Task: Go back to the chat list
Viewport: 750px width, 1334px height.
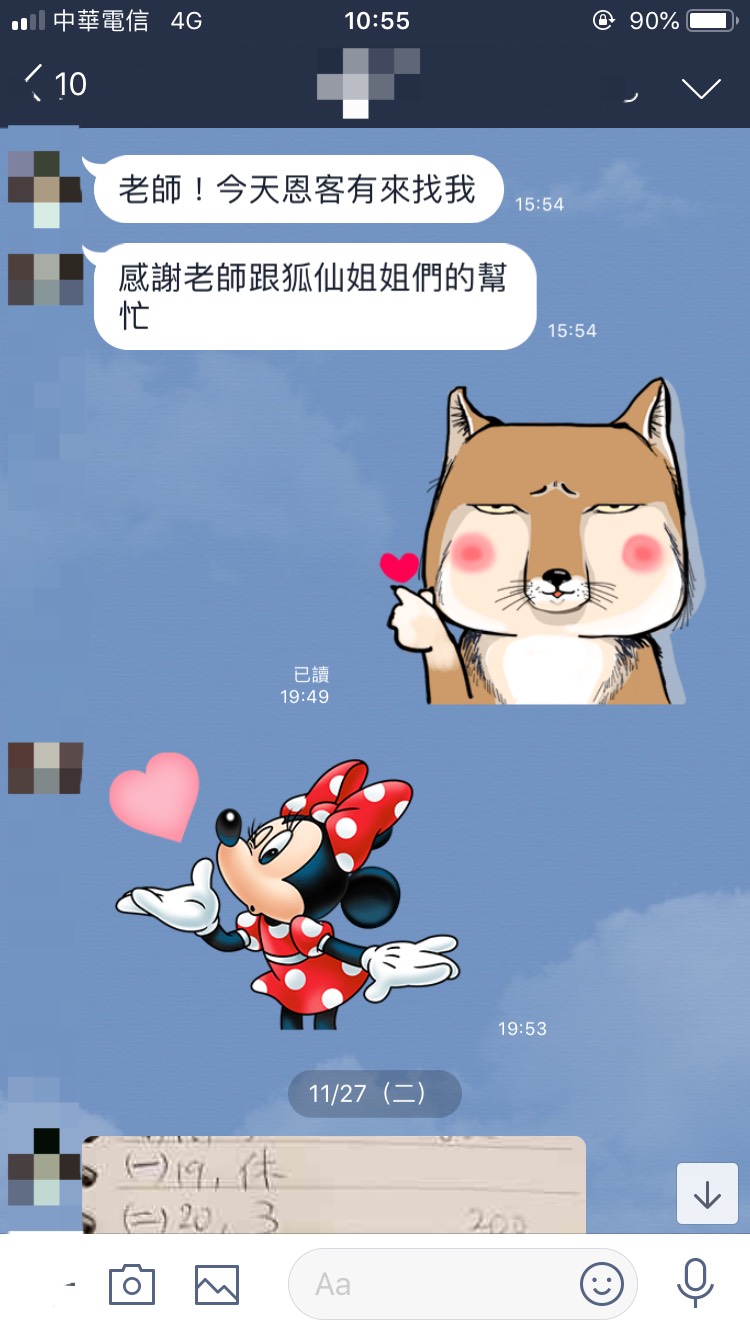Action: pos(35,84)
